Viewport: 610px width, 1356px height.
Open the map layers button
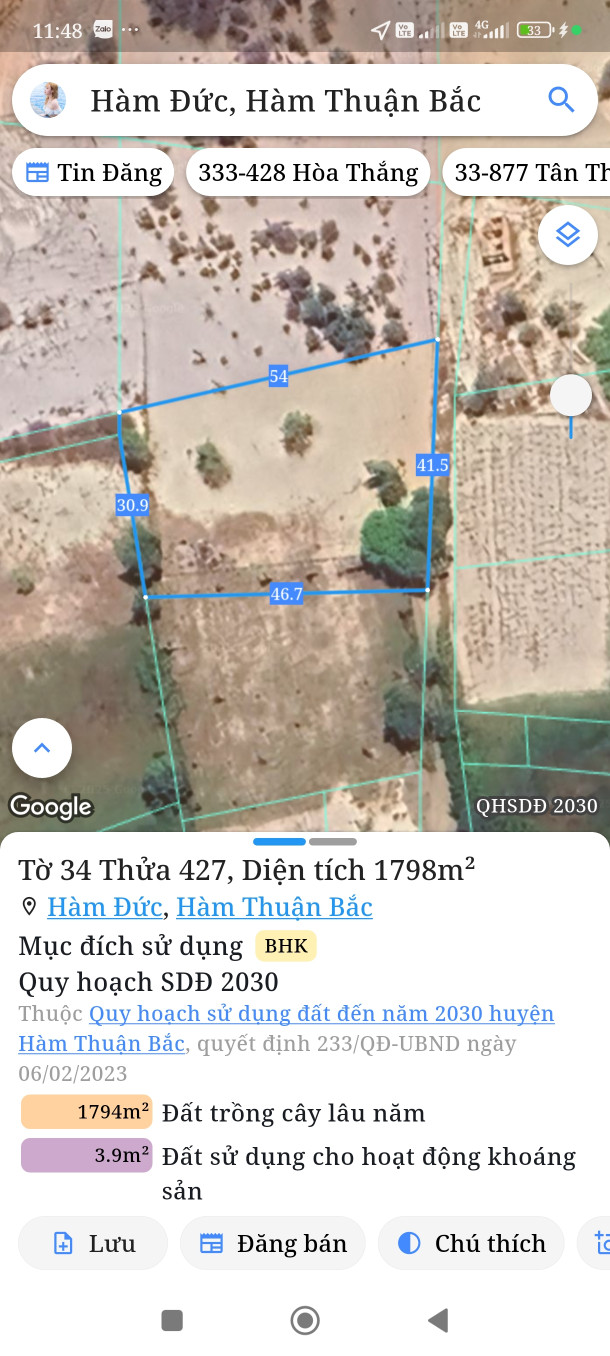[568, 235]
